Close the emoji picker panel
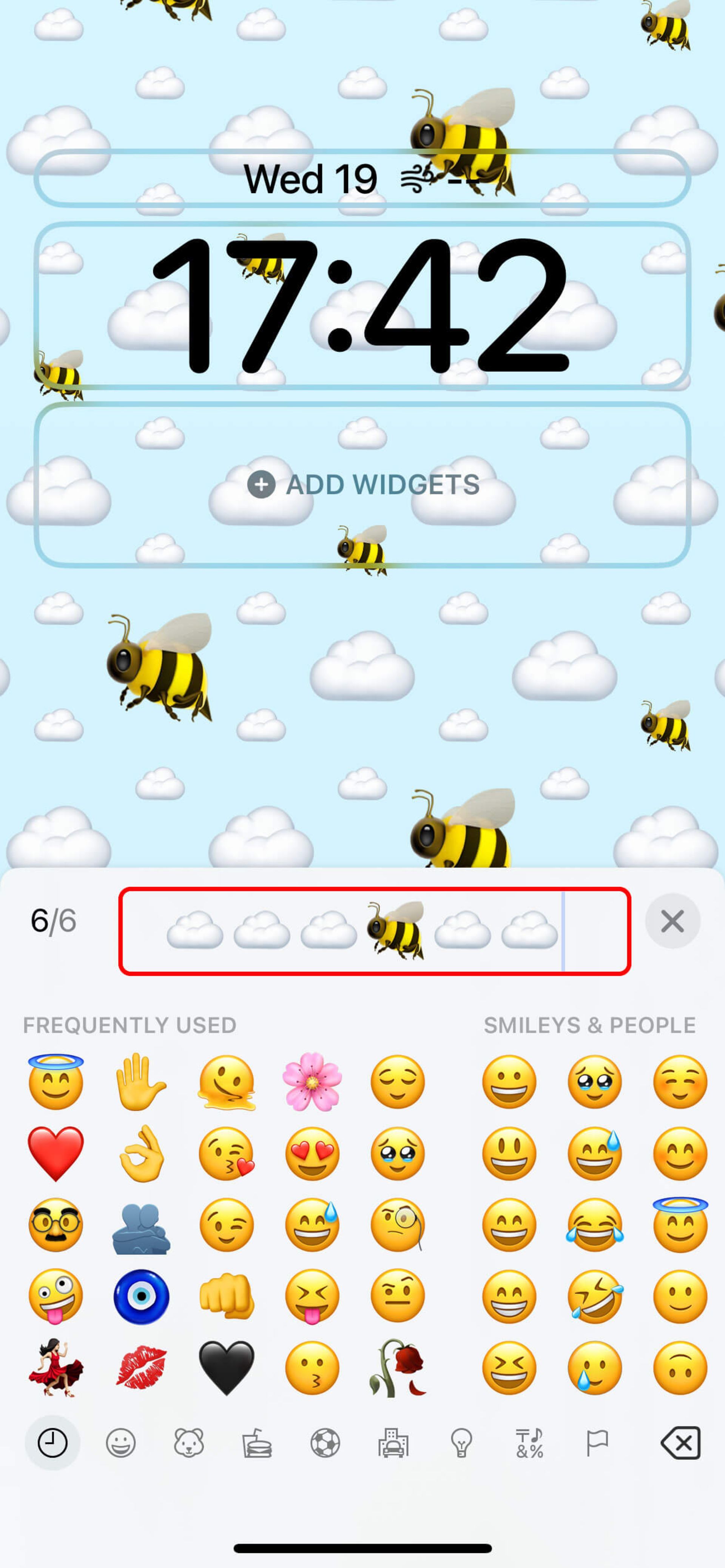 pyautogui.click(x=672, y=921)
